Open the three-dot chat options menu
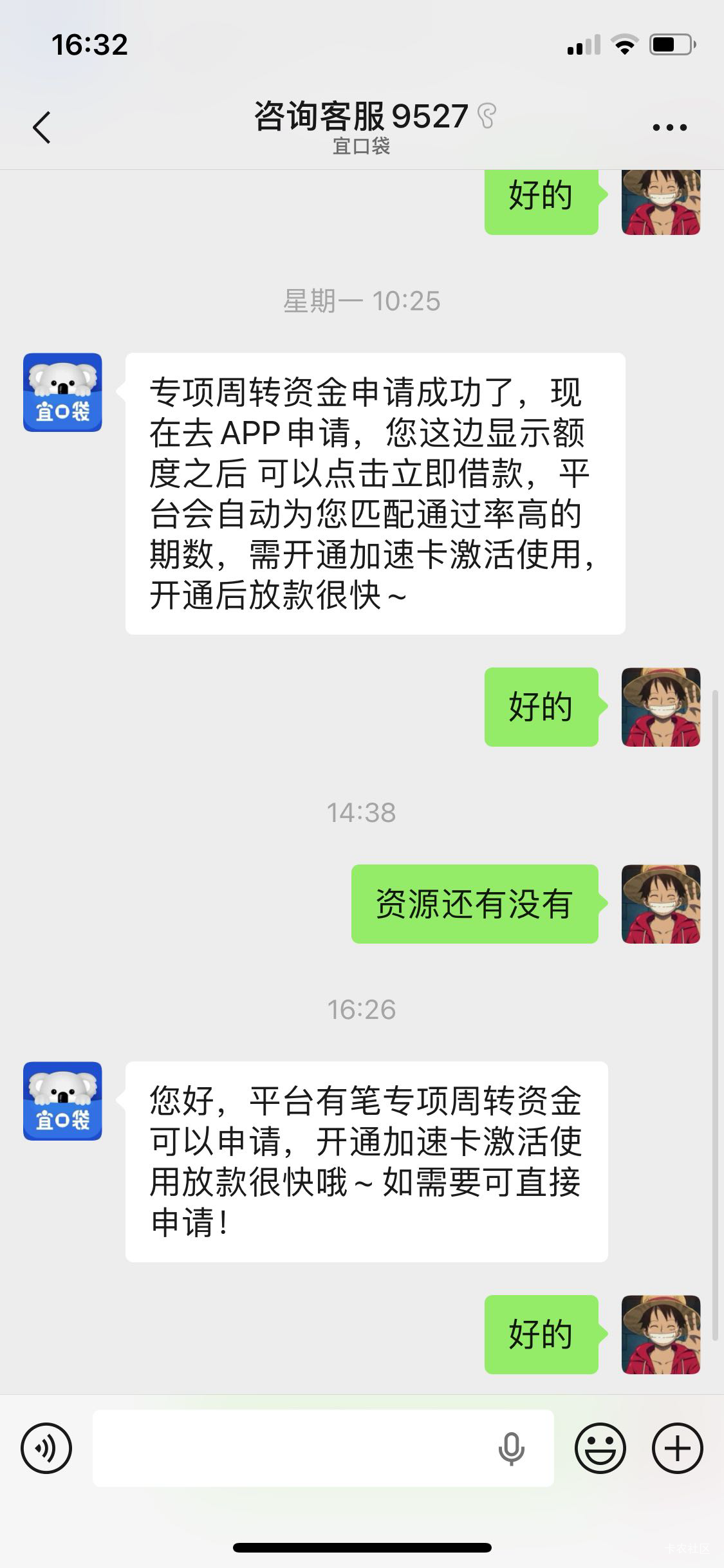 point(669,127)
